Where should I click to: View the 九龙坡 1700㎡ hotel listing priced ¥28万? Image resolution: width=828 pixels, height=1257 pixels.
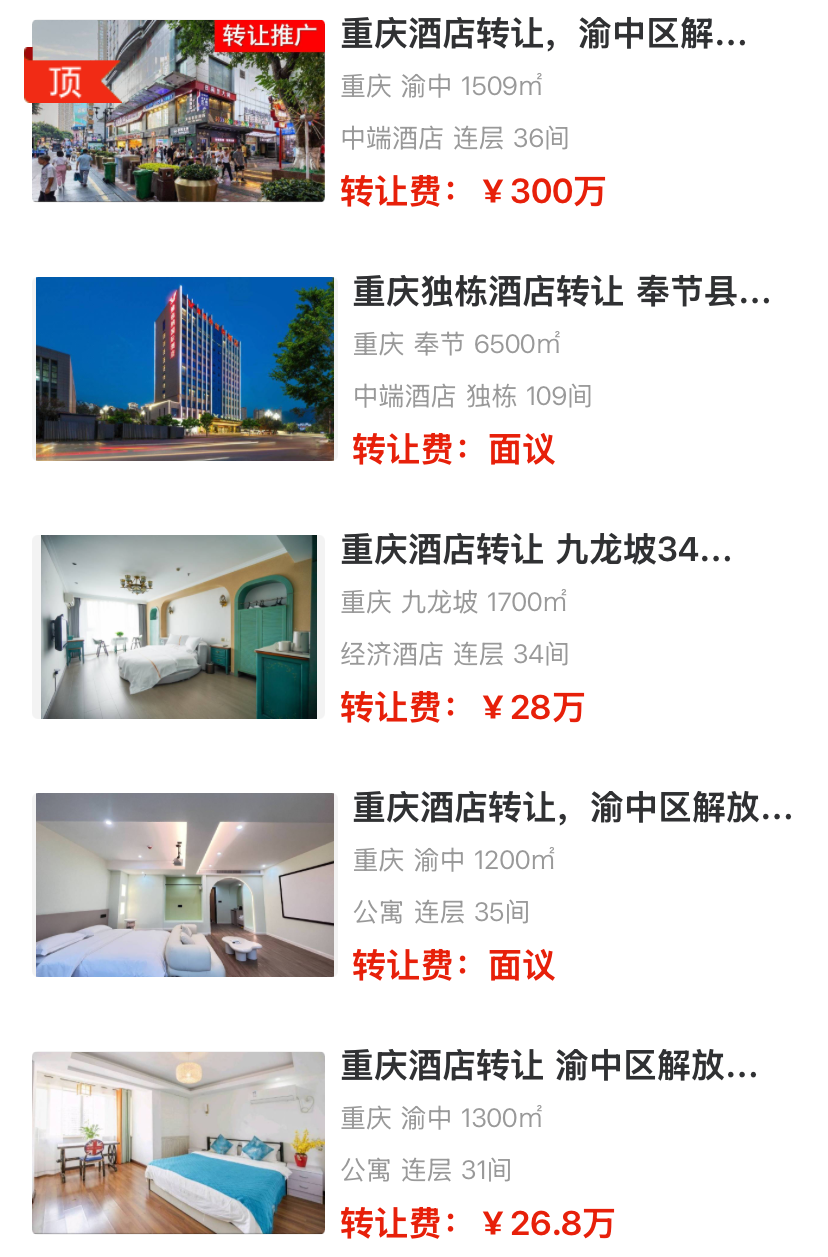(x=536, y=550)
